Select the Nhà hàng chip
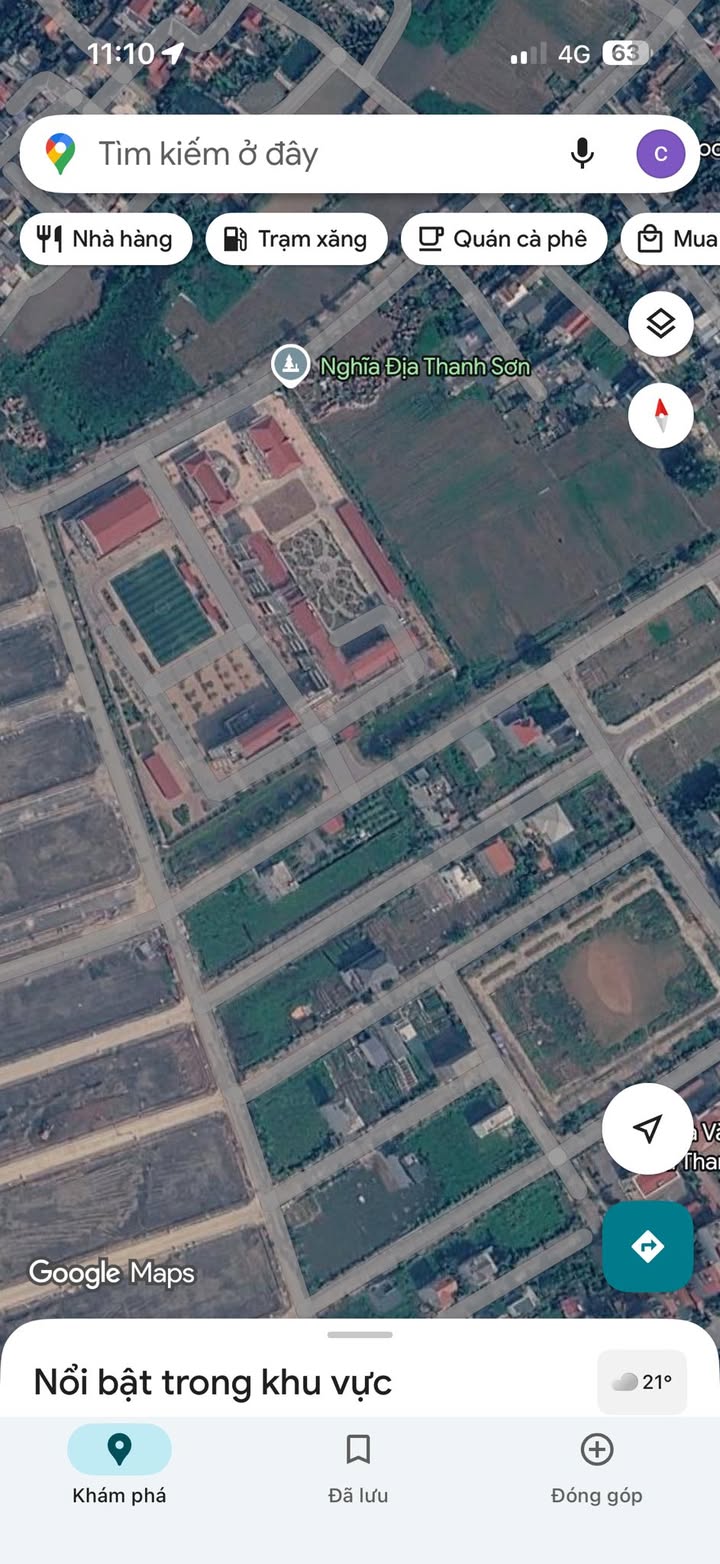This screenshot has height=1564, width=720. [106, 239]
